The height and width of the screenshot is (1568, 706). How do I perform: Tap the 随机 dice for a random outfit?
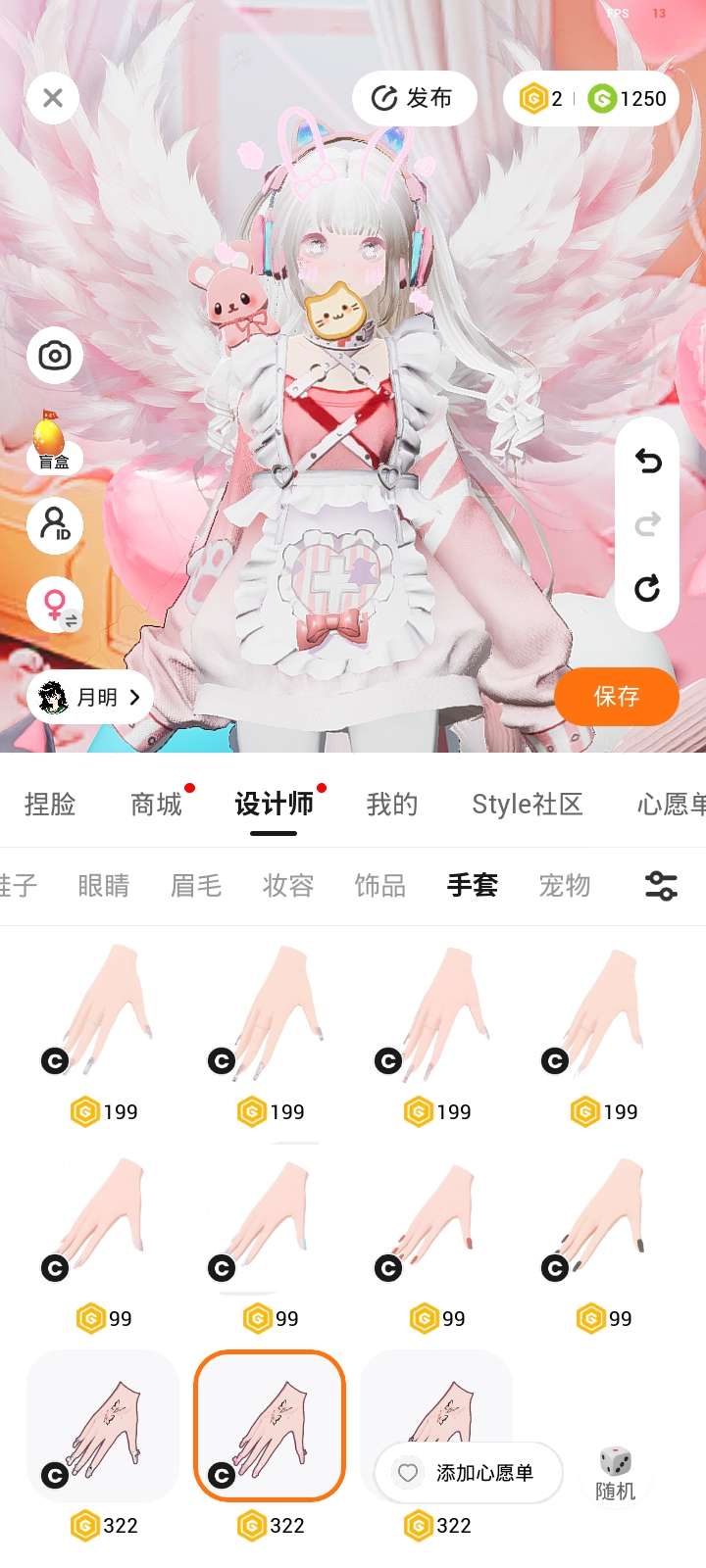(x=616, y=1472)
